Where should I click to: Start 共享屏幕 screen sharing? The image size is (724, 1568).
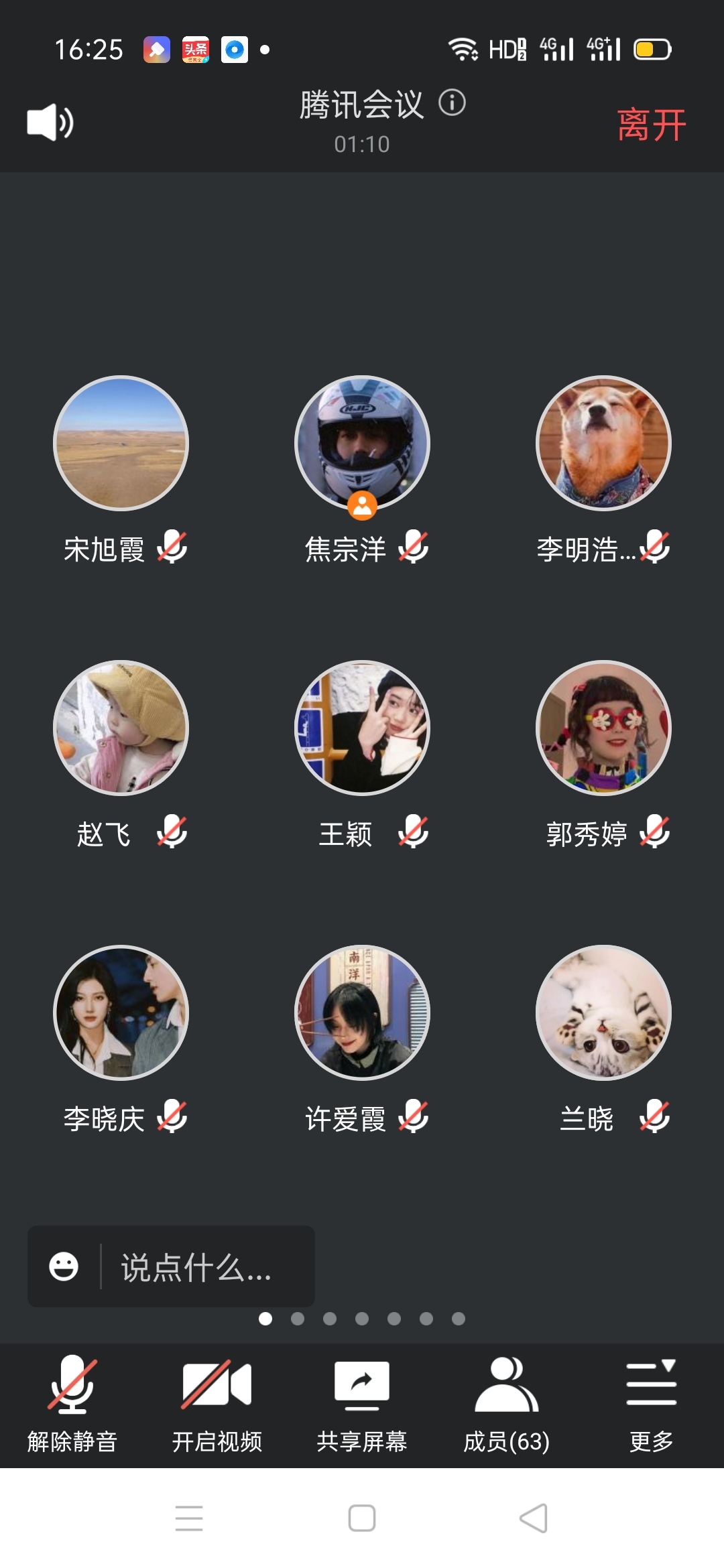pos(362,1404)
